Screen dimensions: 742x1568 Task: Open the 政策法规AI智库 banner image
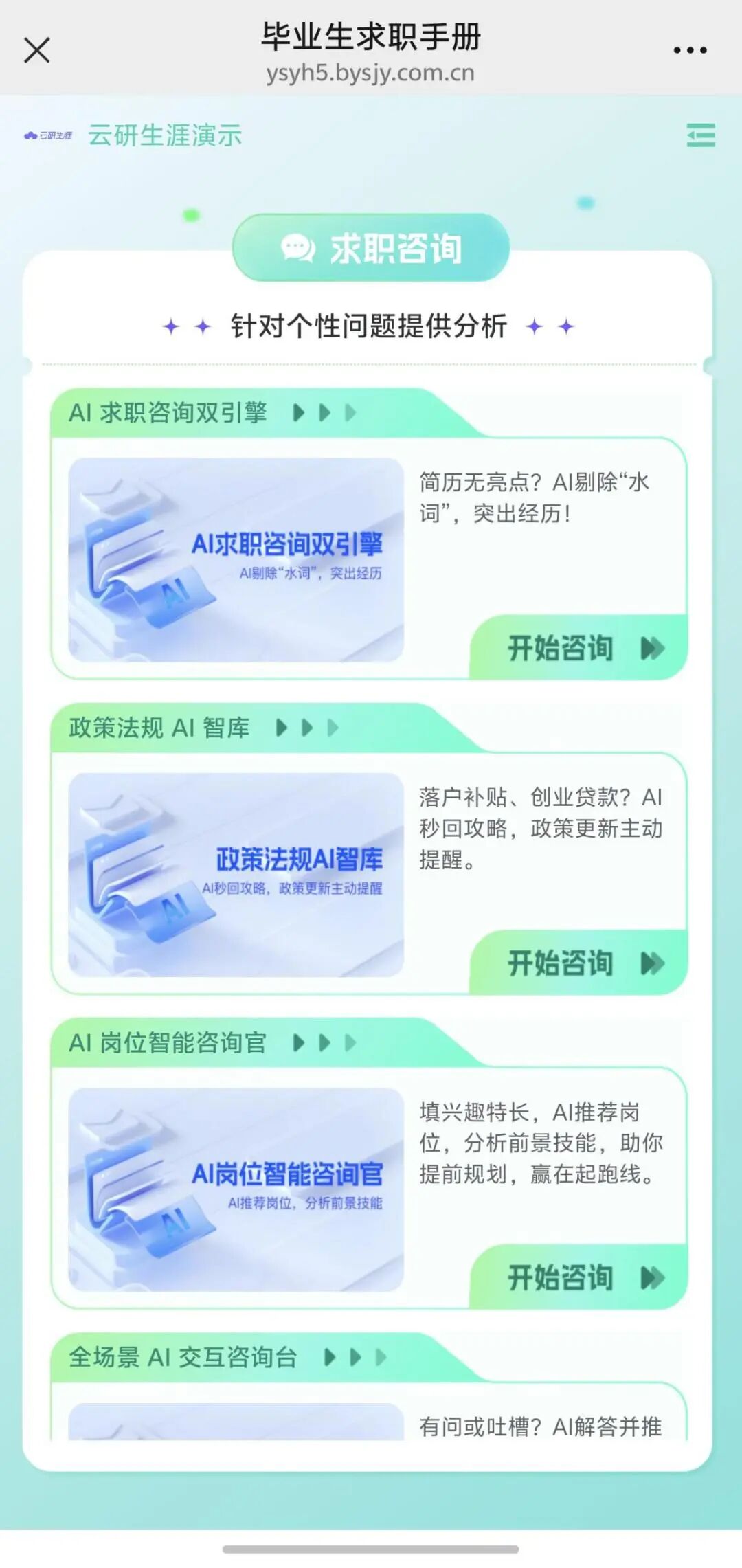236,875
